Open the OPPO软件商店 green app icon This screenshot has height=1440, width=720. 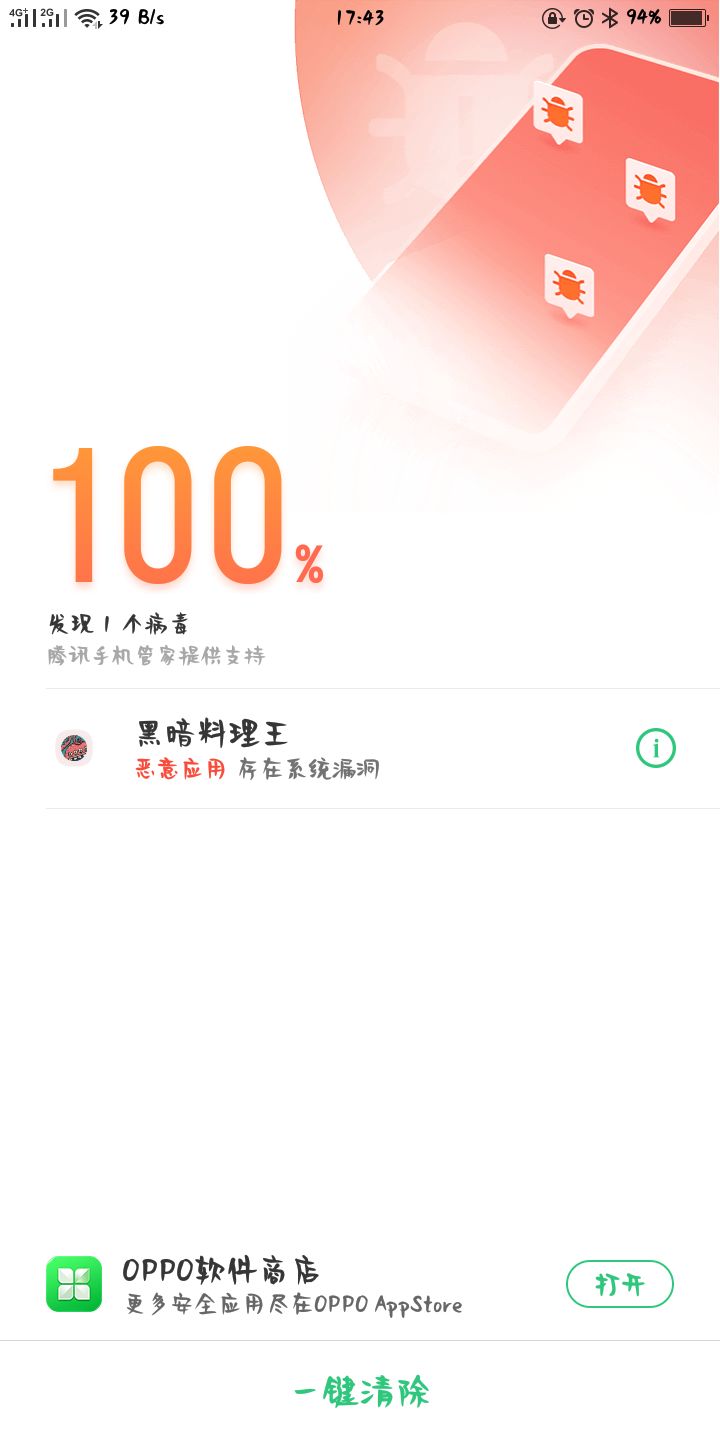tap(76, 1284)
